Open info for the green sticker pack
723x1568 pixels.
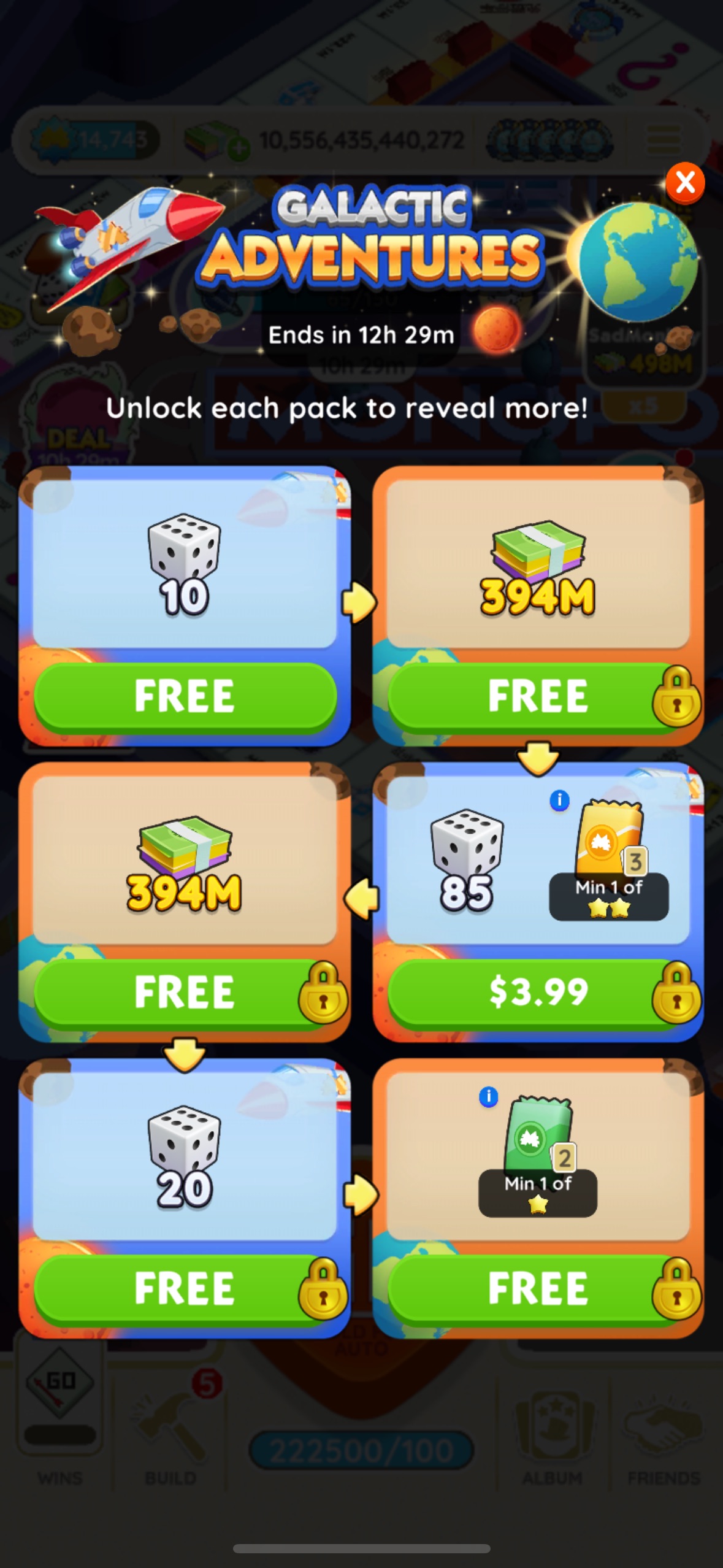[488, 1096]
